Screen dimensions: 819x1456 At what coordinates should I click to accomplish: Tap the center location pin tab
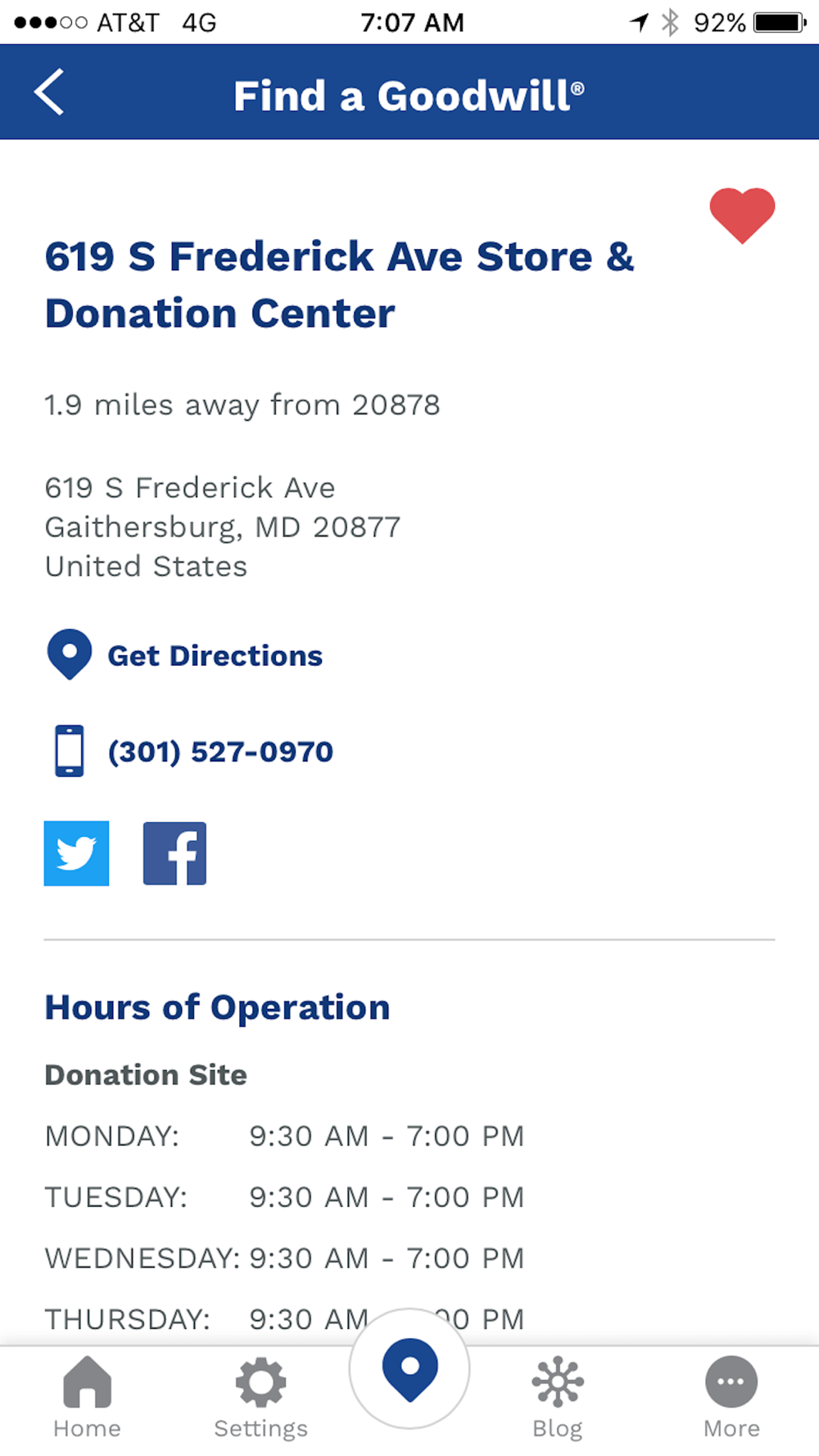[409, 1369]
